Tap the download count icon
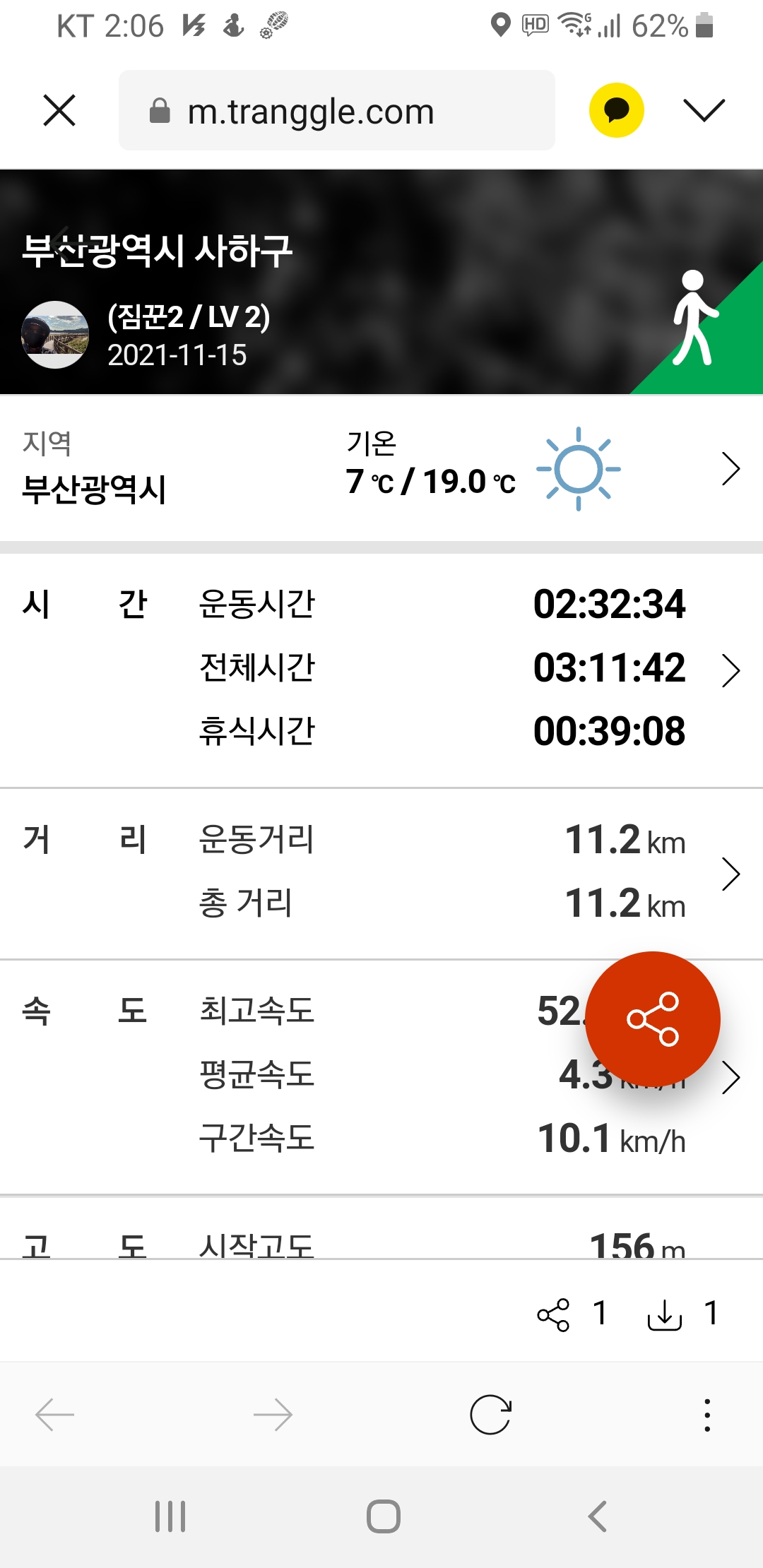The image size is (763, 1568). pyautogui.click(x=665, y=1314)
